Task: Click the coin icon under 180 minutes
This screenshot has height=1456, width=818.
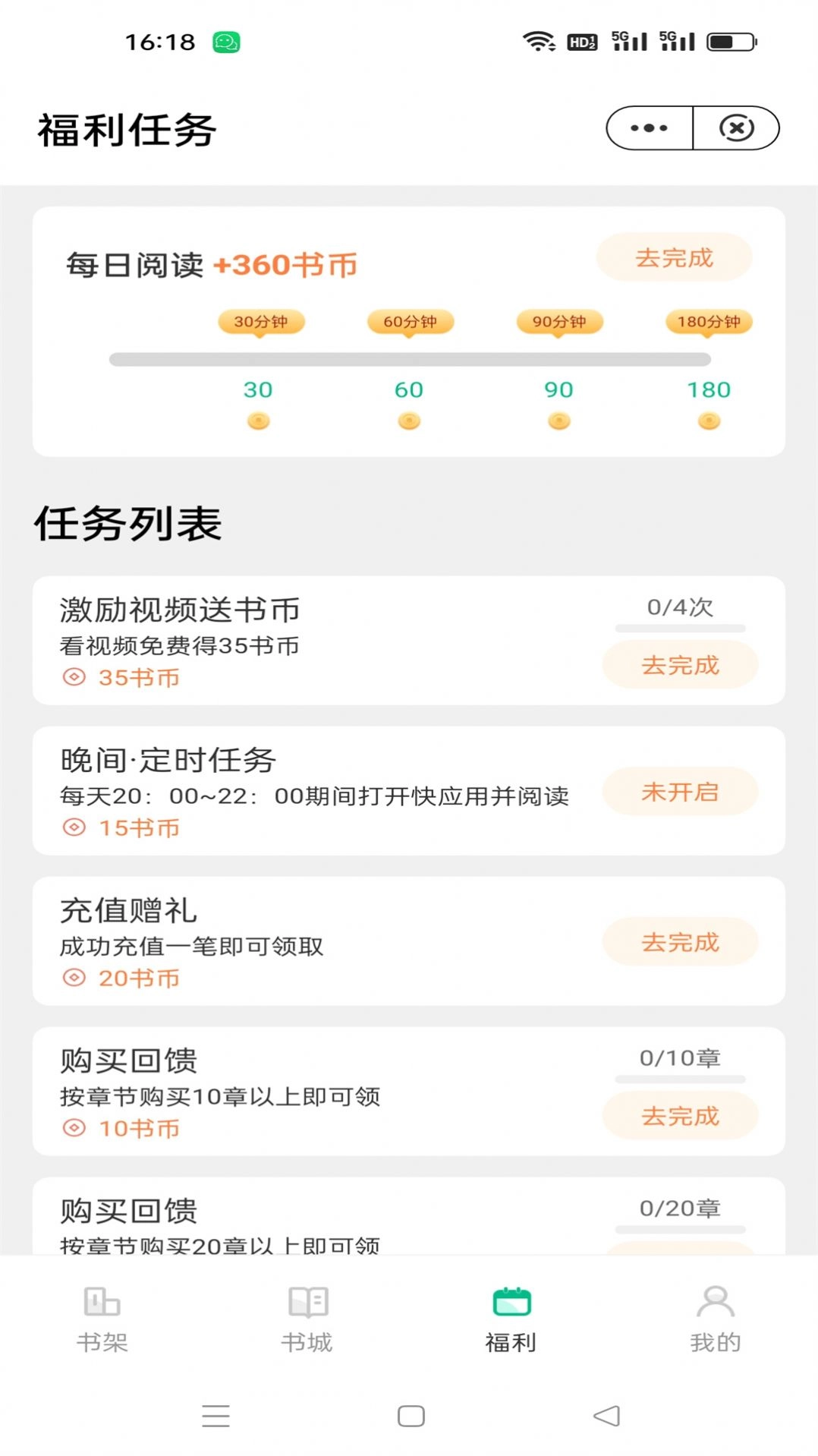Action: coord(709,421)
